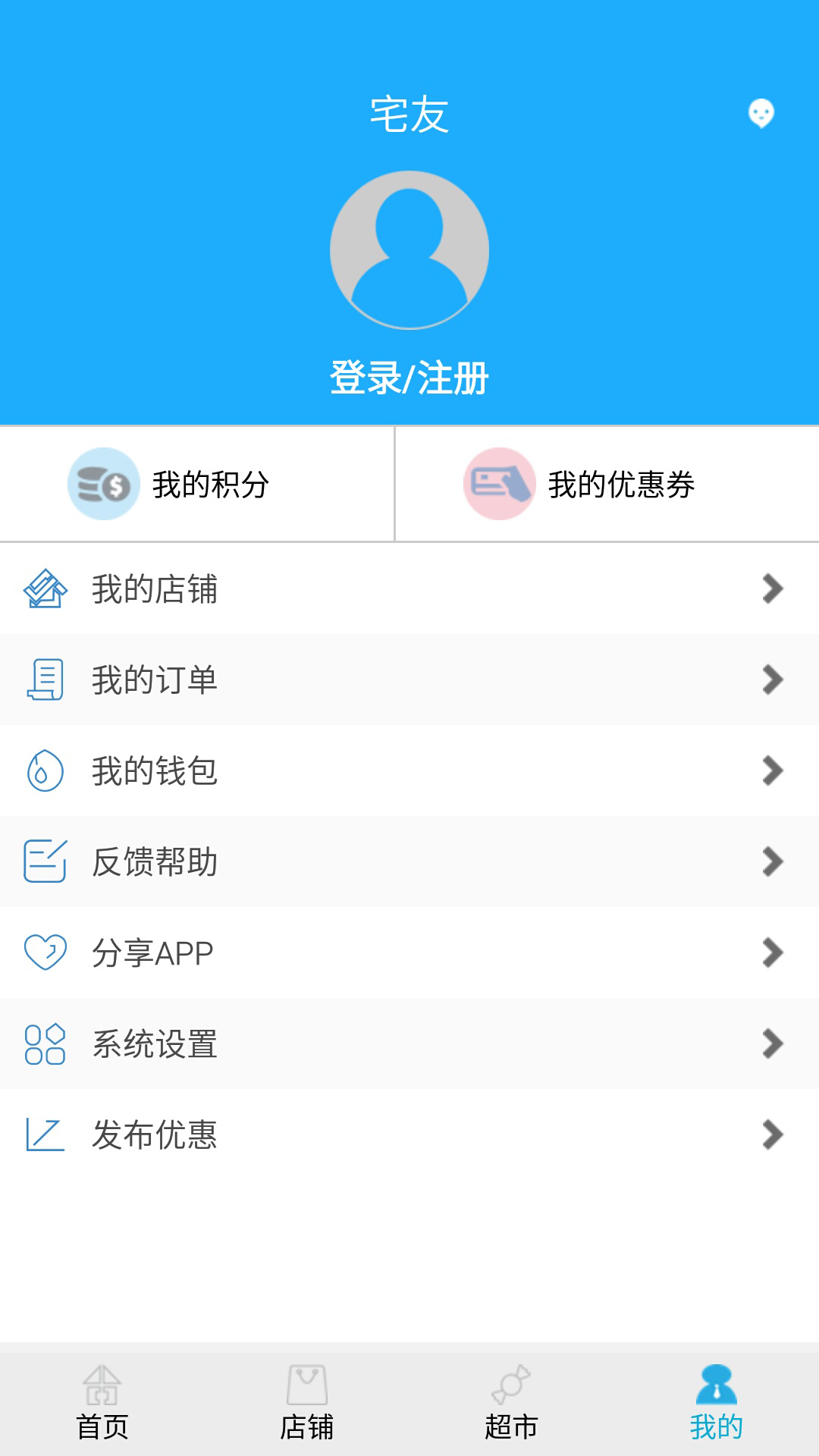Image resolution: width=819 pixels, height=1456 pixels.
Task: Open the message icon in header
Action: (x=761, y=114)
